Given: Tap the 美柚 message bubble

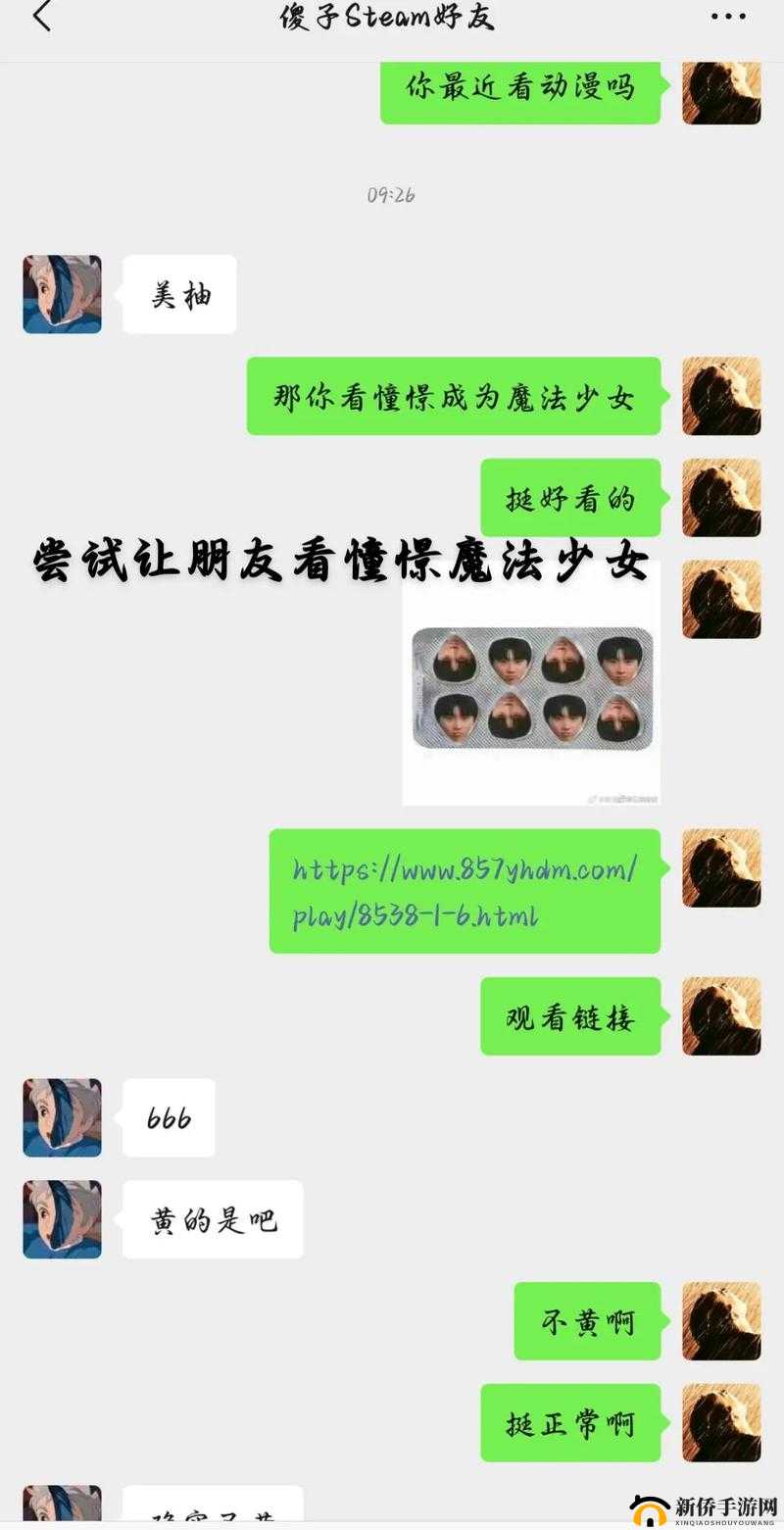Looking at the screenshot, I should point(179,294).
